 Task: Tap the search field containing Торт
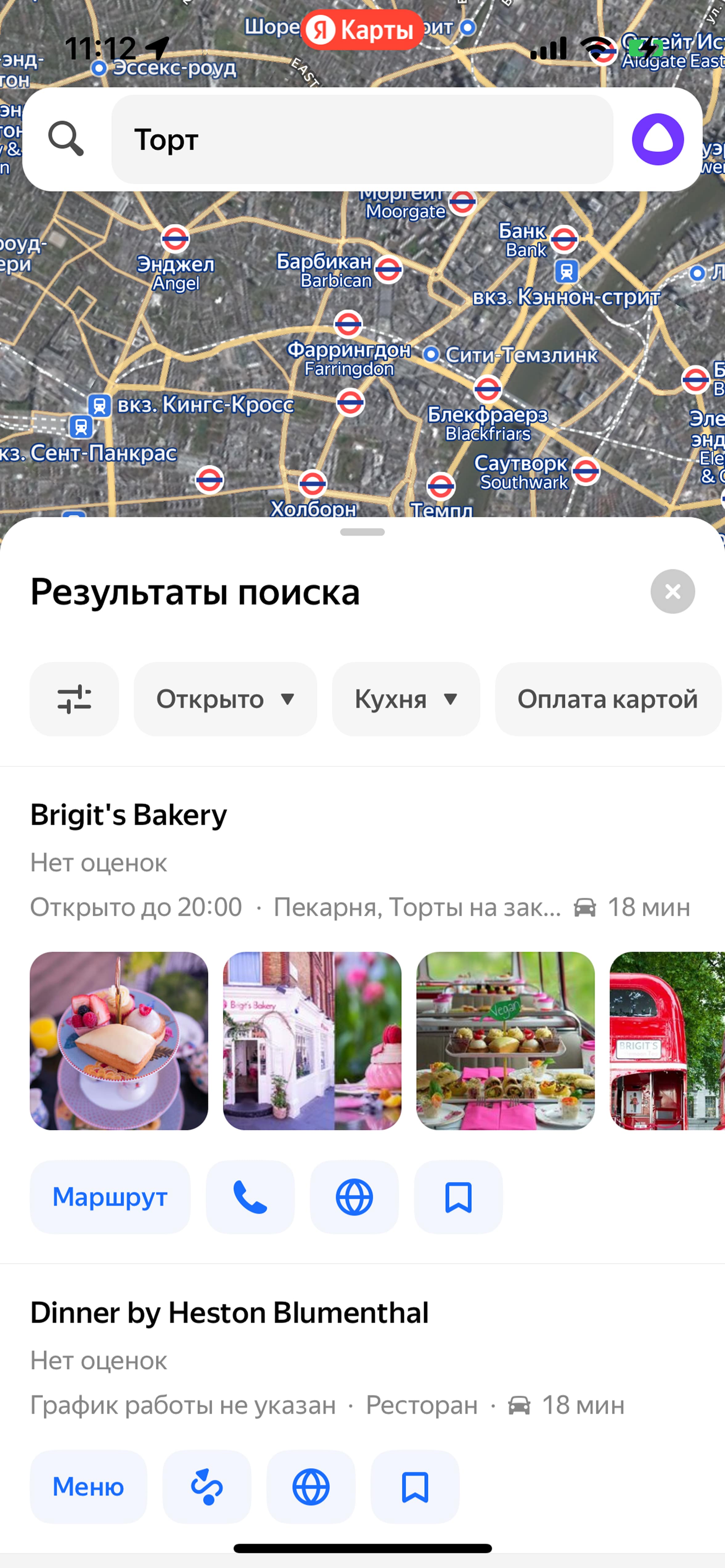tap(362, 139)
